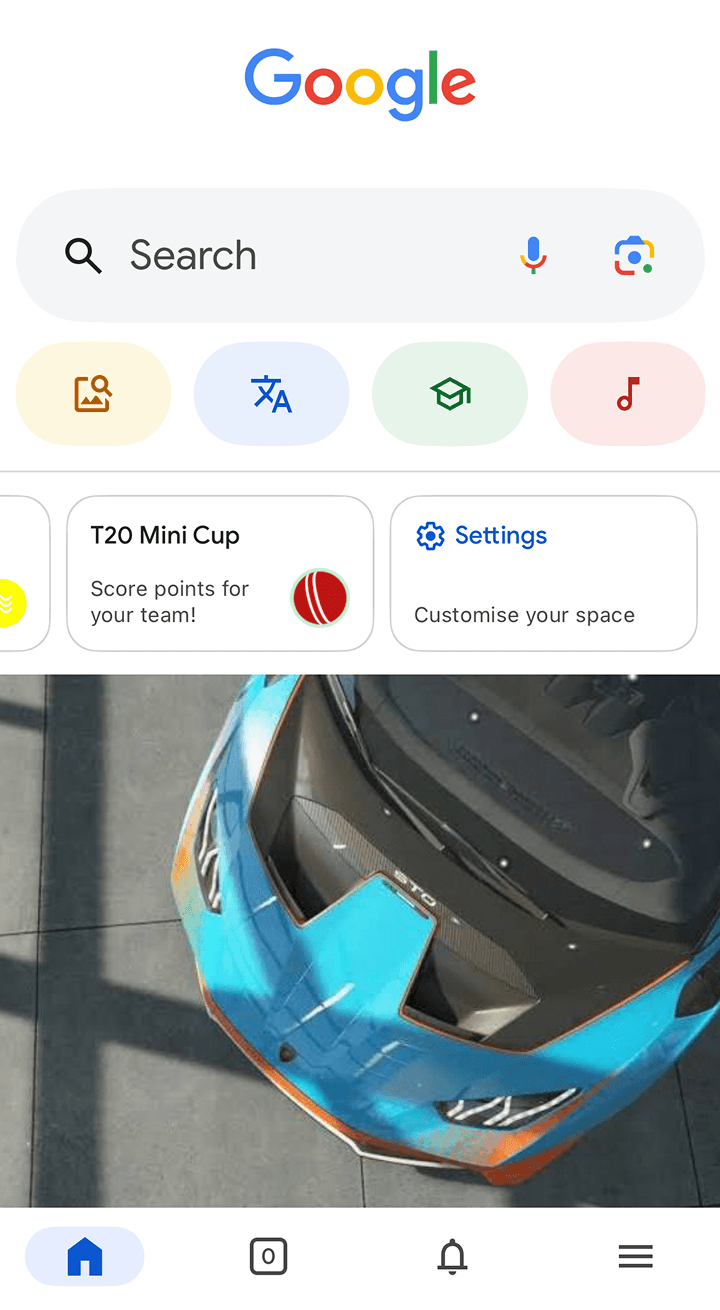Open the Settings customise card
Viewport: 720px width, 1310px height.
[x=543, y=574]
